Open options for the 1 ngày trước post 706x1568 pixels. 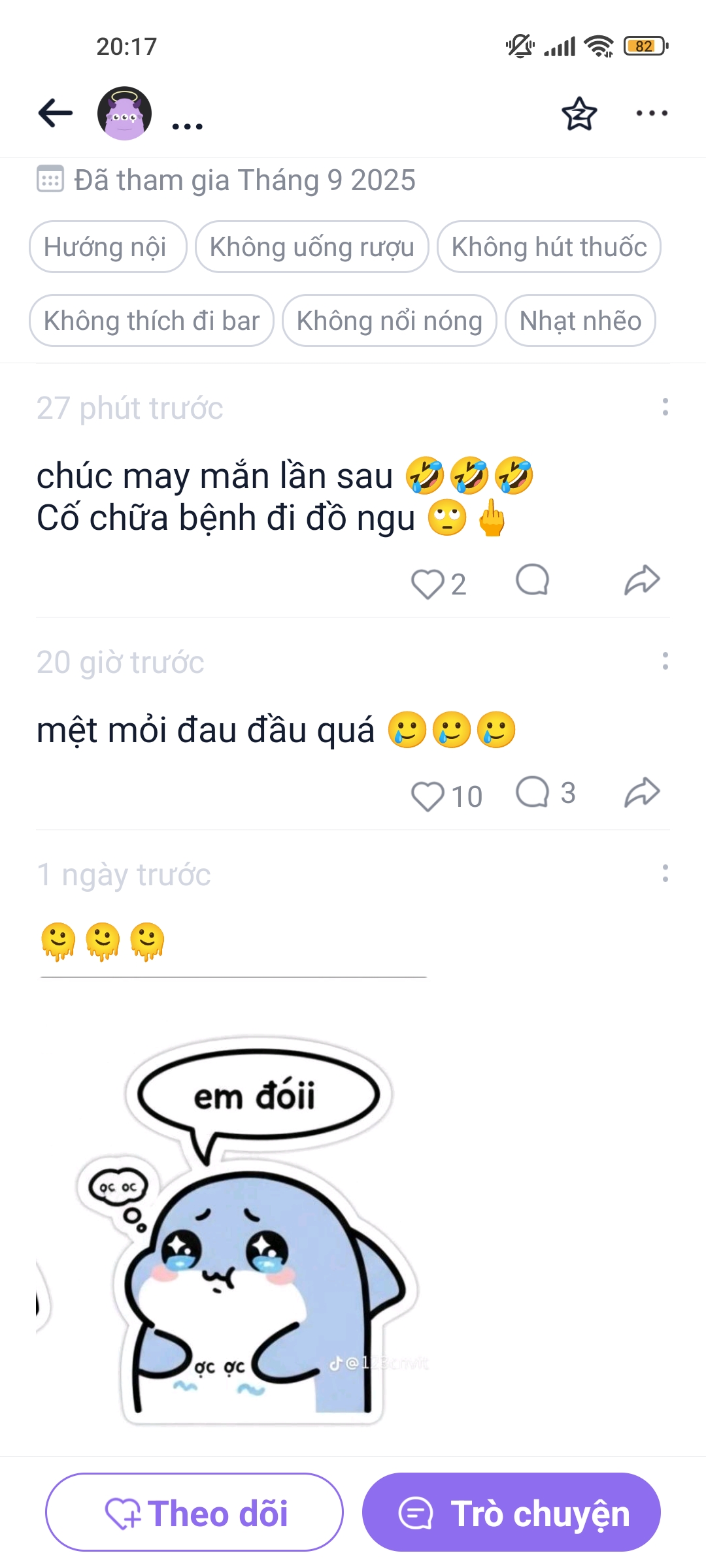(x=665, y=874)
